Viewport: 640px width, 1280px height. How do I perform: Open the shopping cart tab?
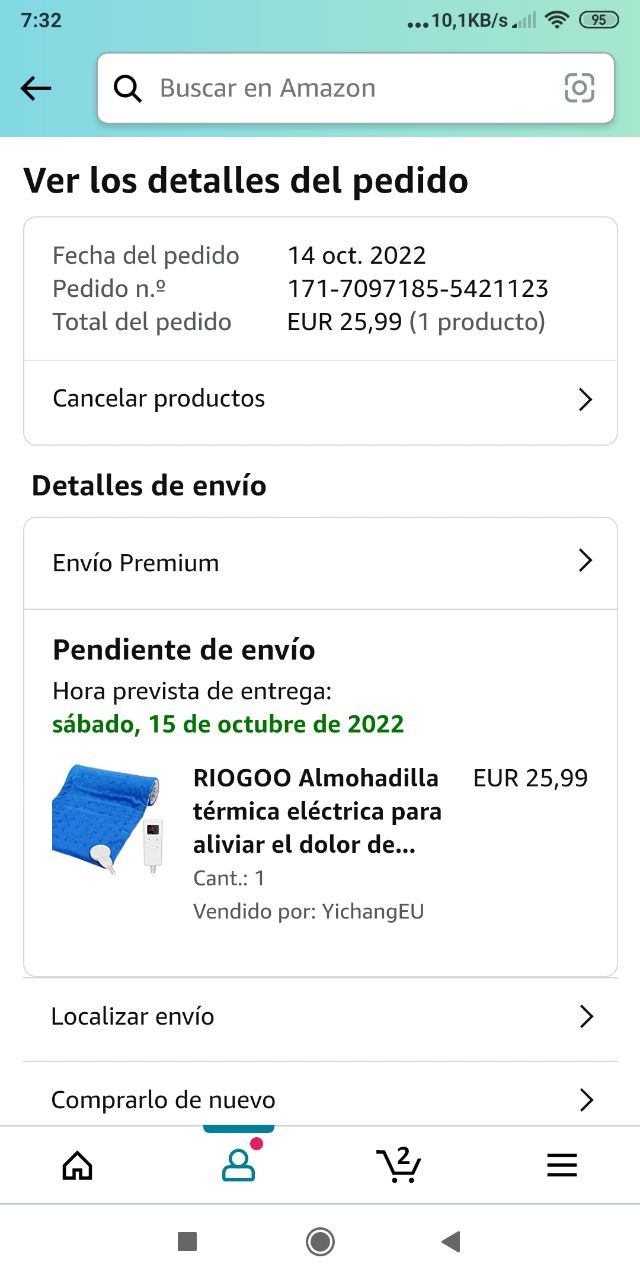[x=399, y=1165]
